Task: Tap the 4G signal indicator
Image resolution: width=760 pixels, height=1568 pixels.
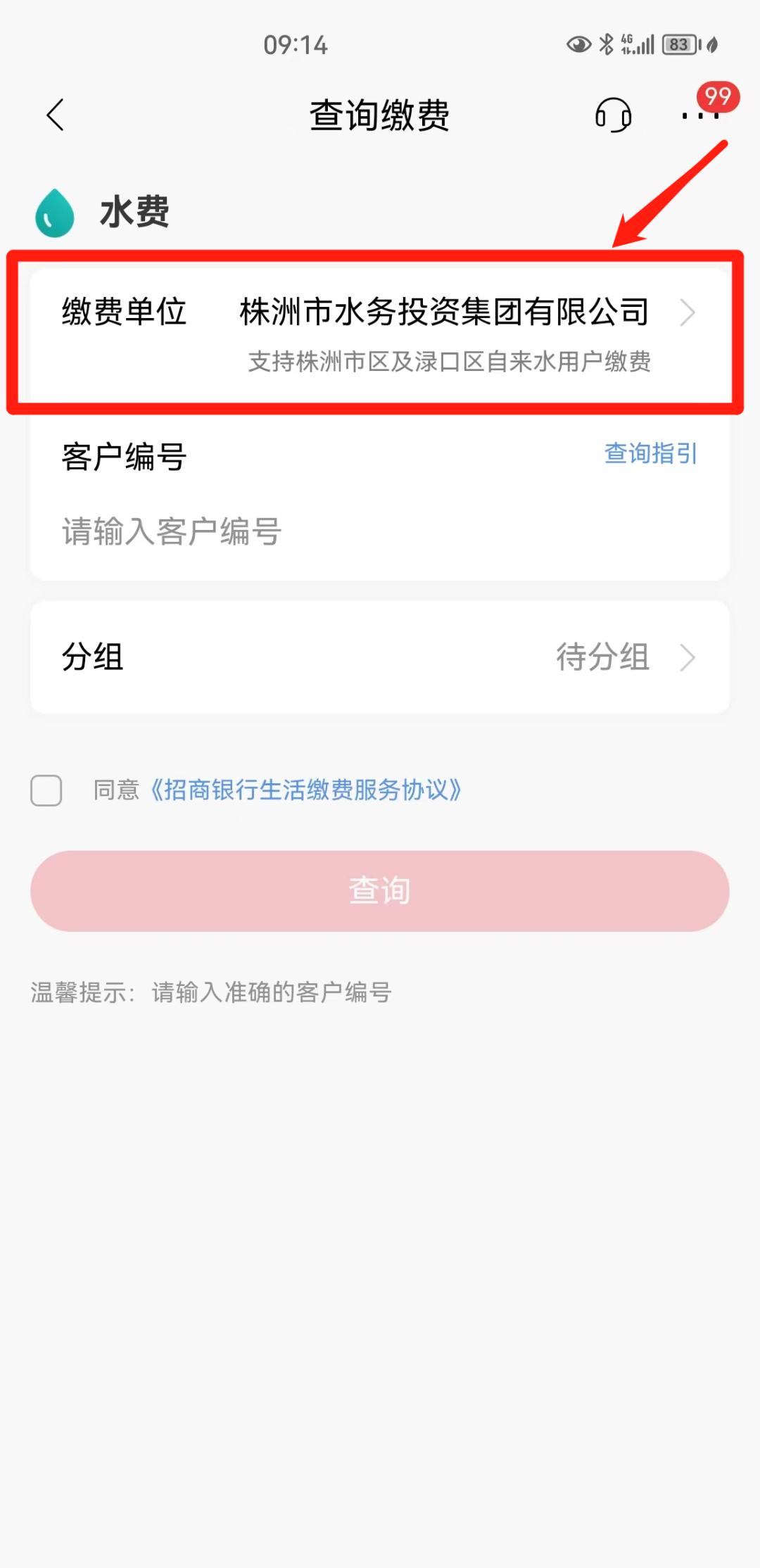Action: (x=637, y=44)
